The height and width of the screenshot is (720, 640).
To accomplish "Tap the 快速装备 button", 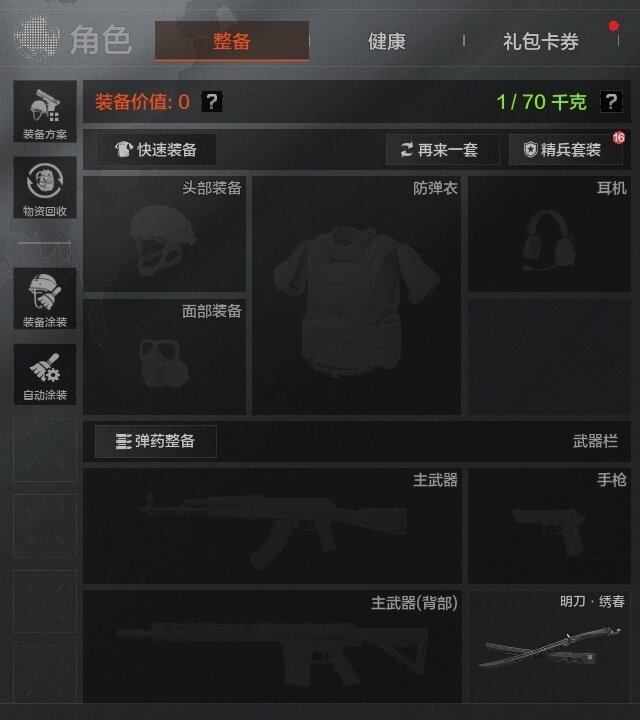I will (156, 150).
